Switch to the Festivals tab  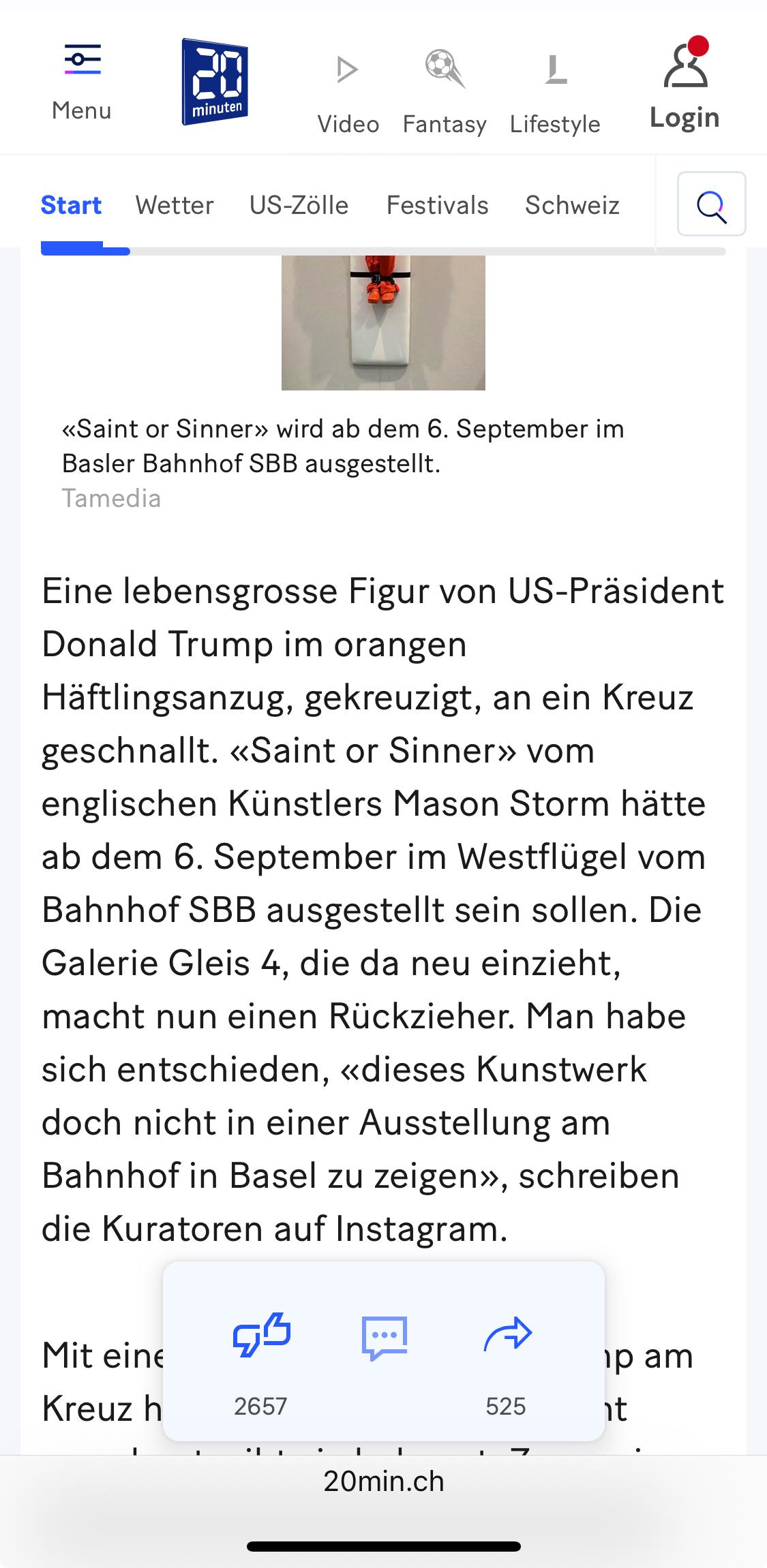(437, 205)
